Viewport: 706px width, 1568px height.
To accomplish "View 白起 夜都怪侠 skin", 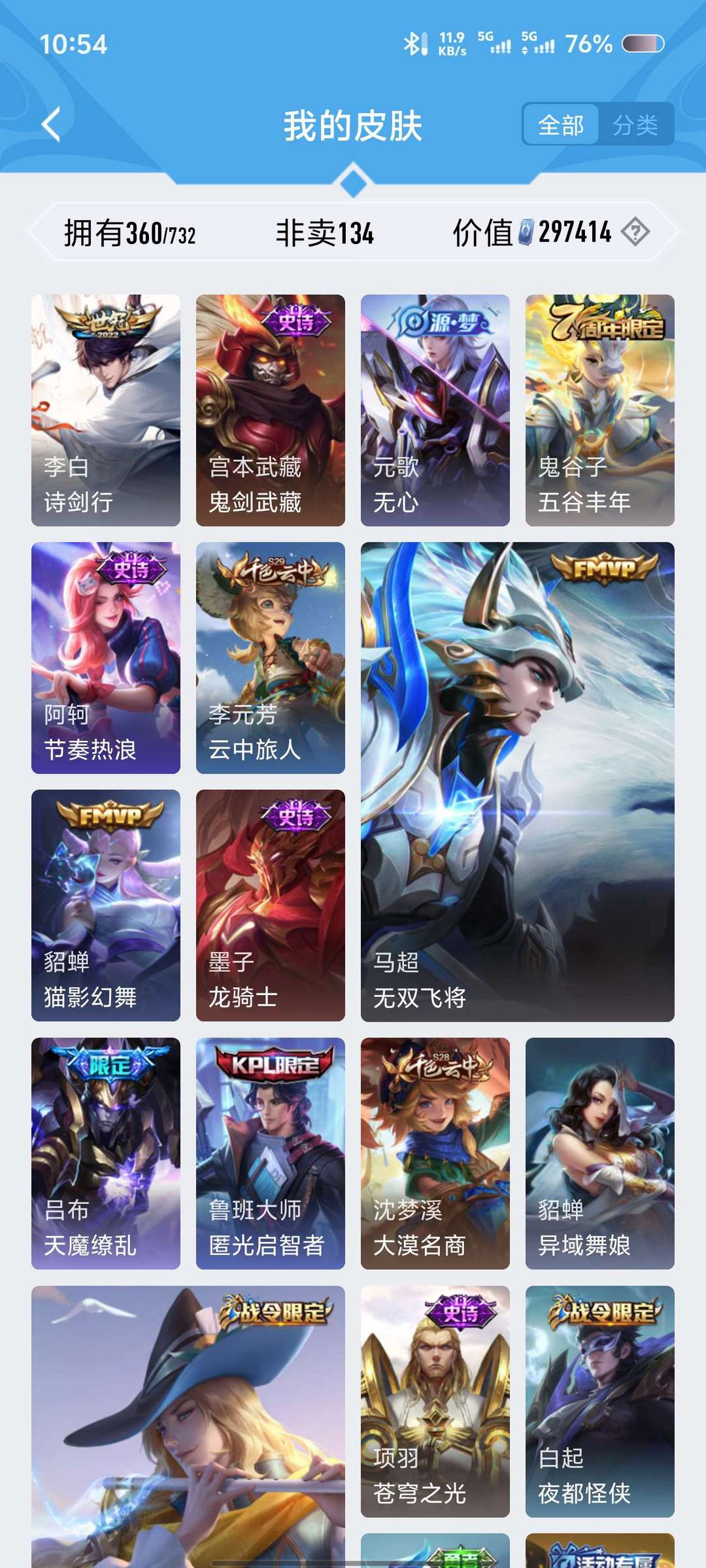I will tap(600, 1401).
